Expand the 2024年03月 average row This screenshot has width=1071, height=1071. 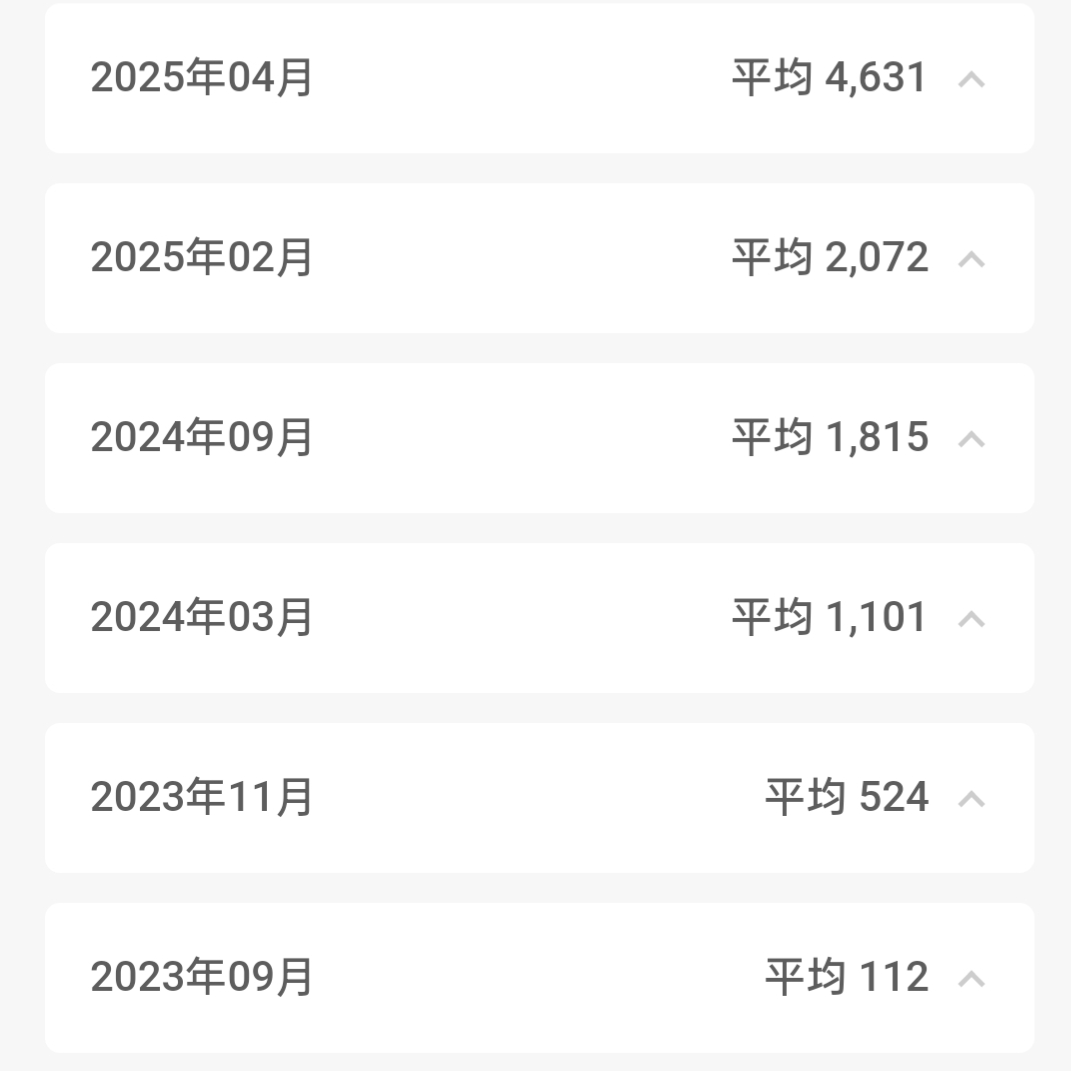pos(971,619)
